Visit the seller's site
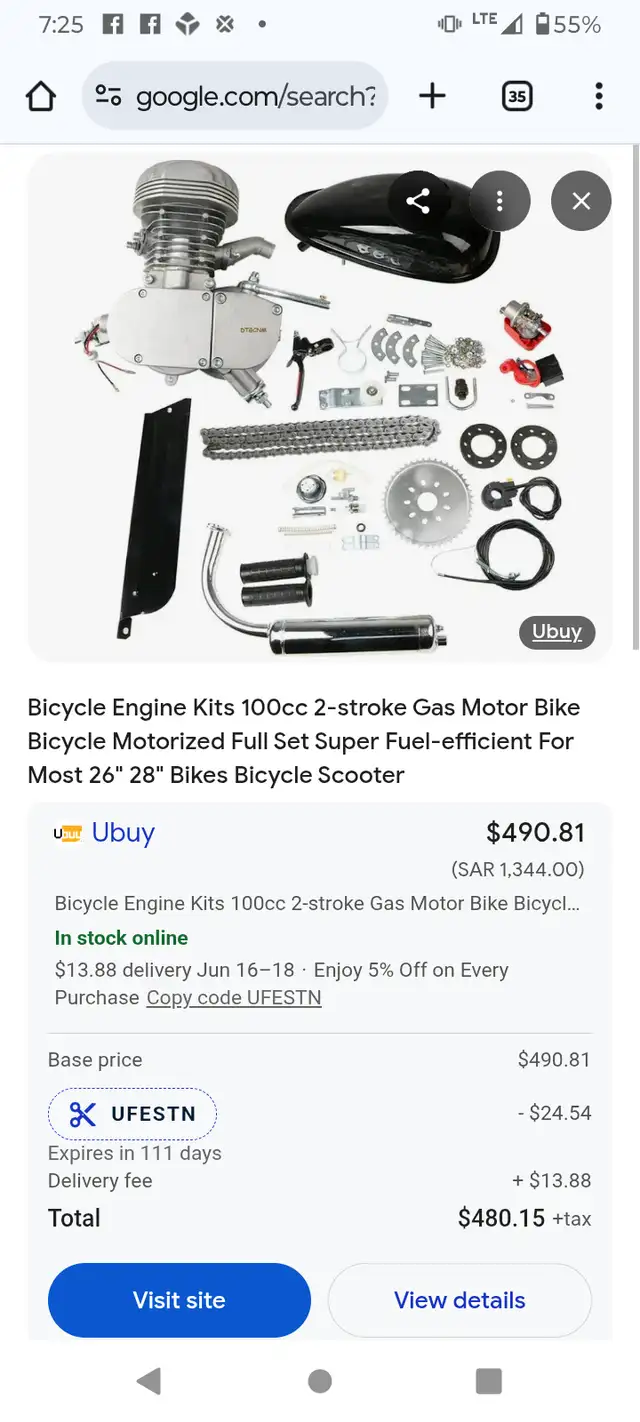 [179, 1300]
